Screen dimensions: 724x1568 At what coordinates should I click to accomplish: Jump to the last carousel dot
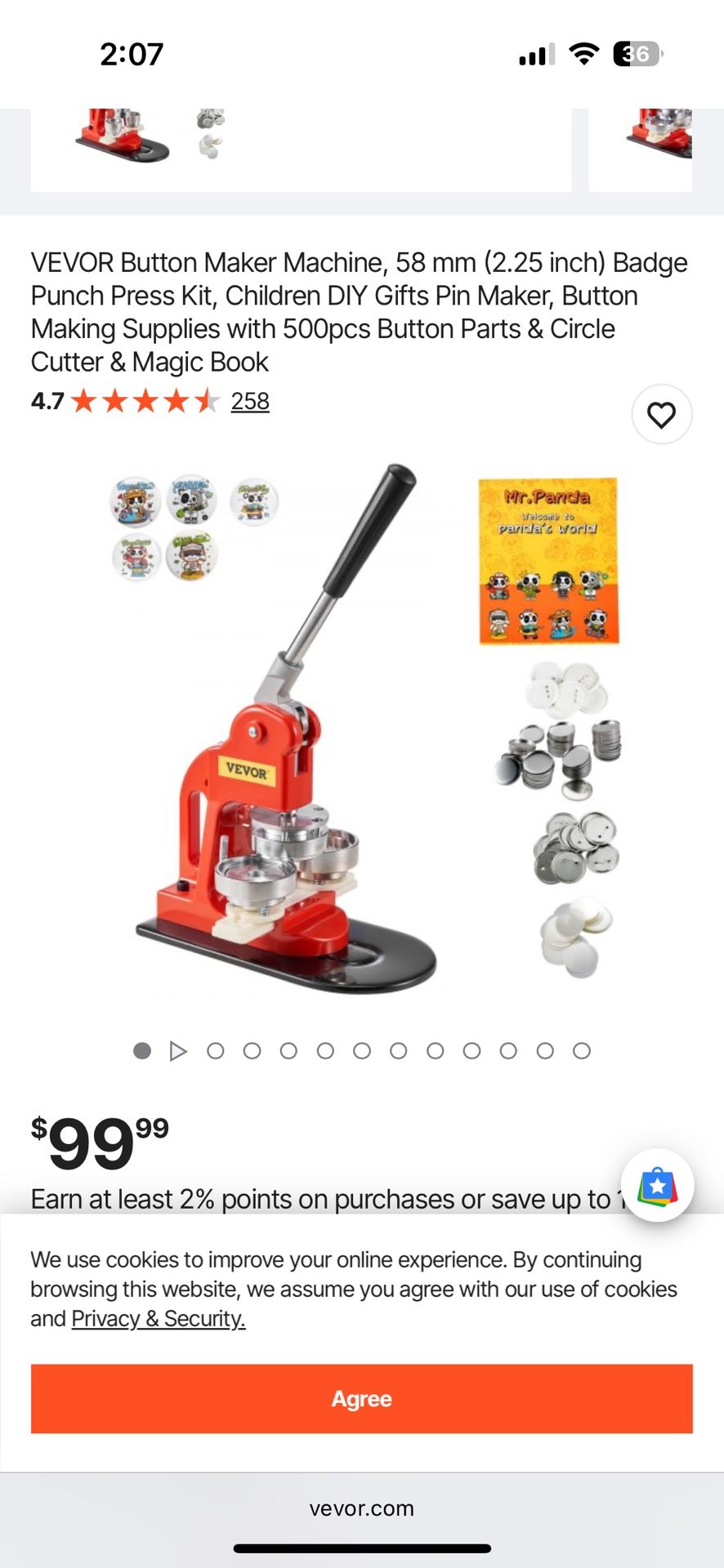[x=582, y=1051]
